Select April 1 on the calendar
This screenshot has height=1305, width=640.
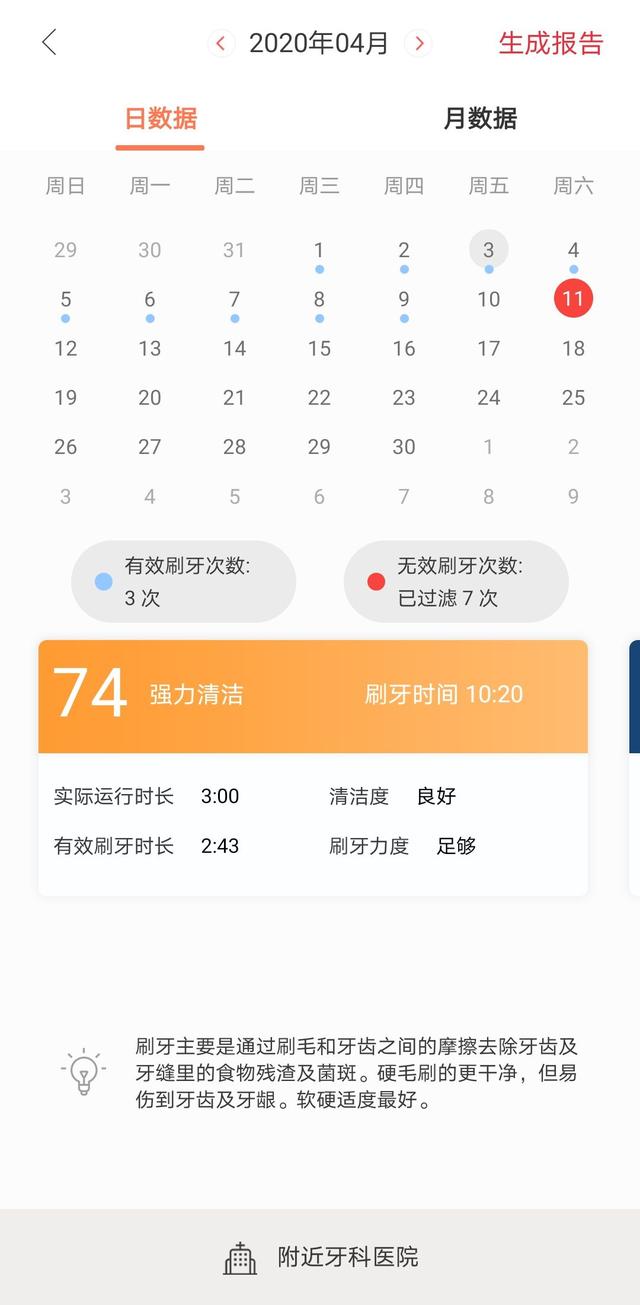319,250
